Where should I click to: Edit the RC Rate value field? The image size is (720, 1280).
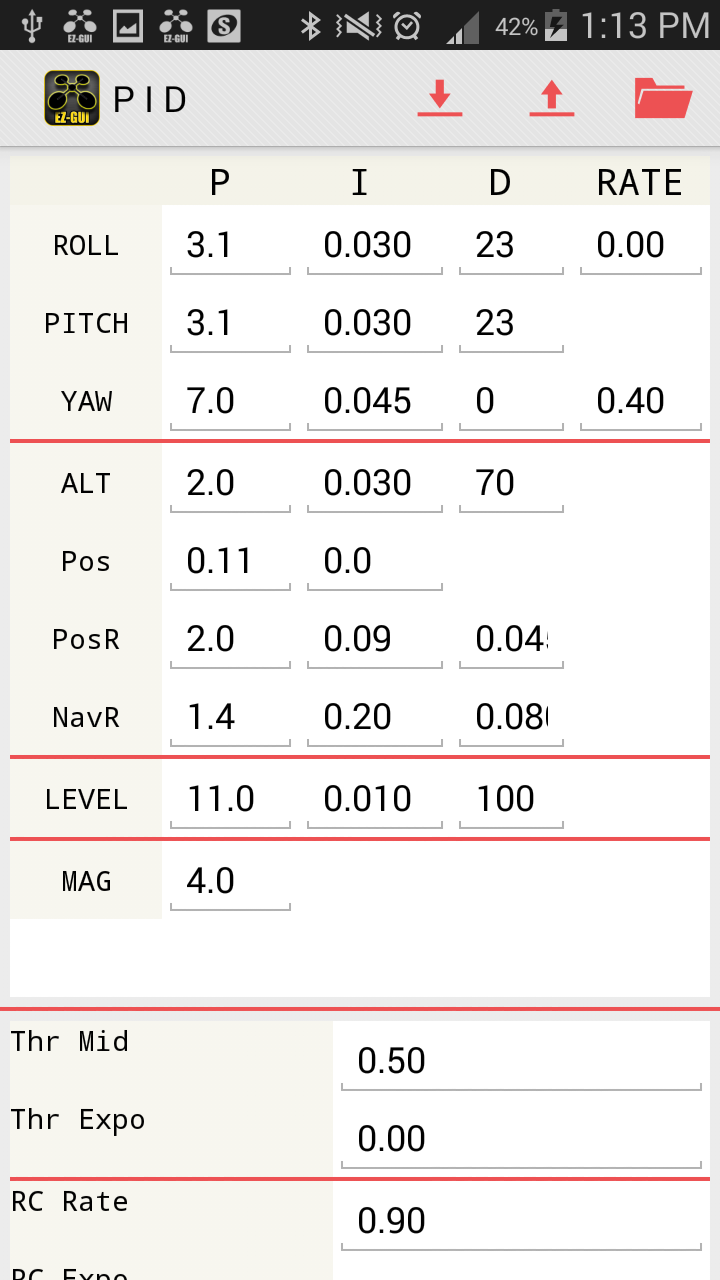click(520, 1222)
